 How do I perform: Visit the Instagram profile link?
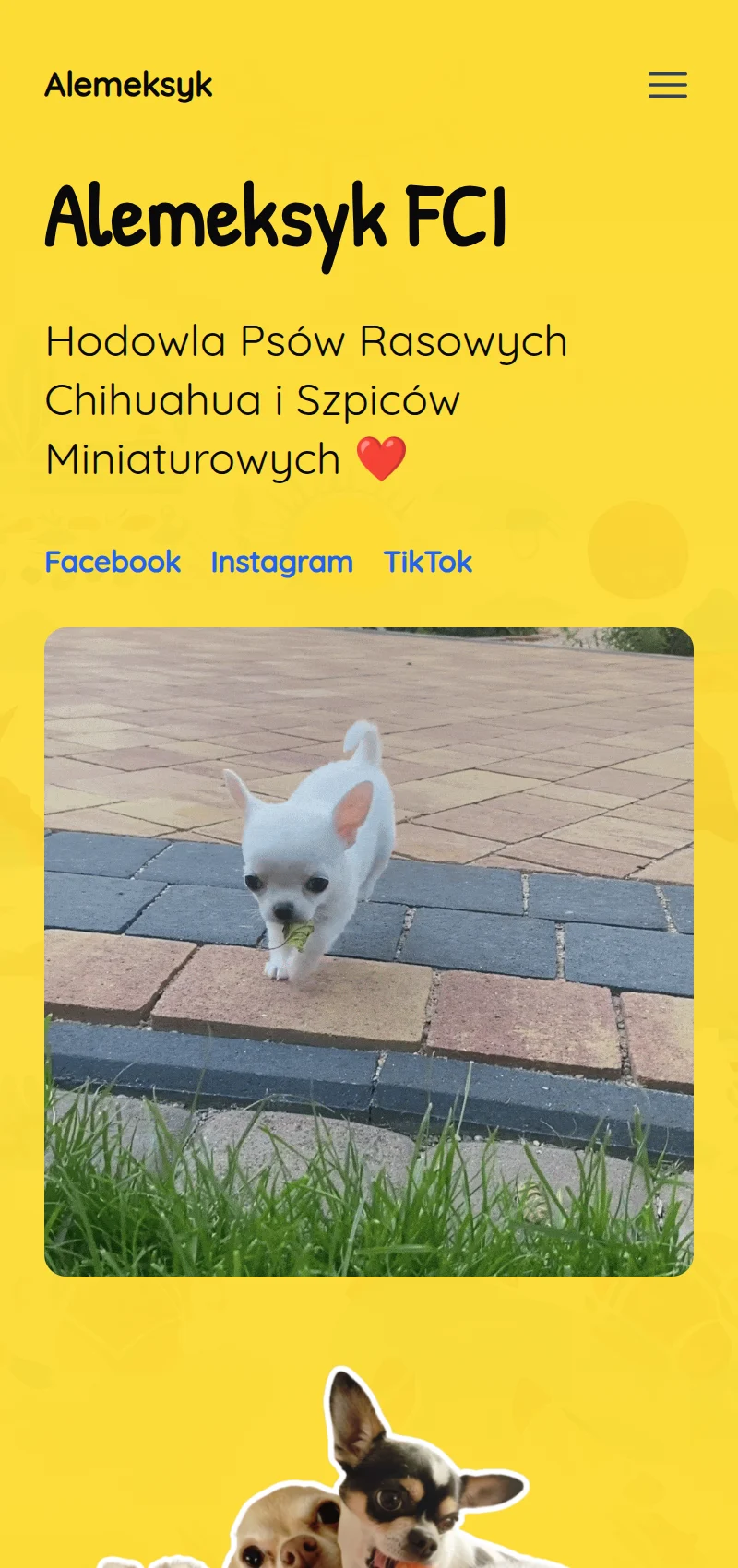281,562
